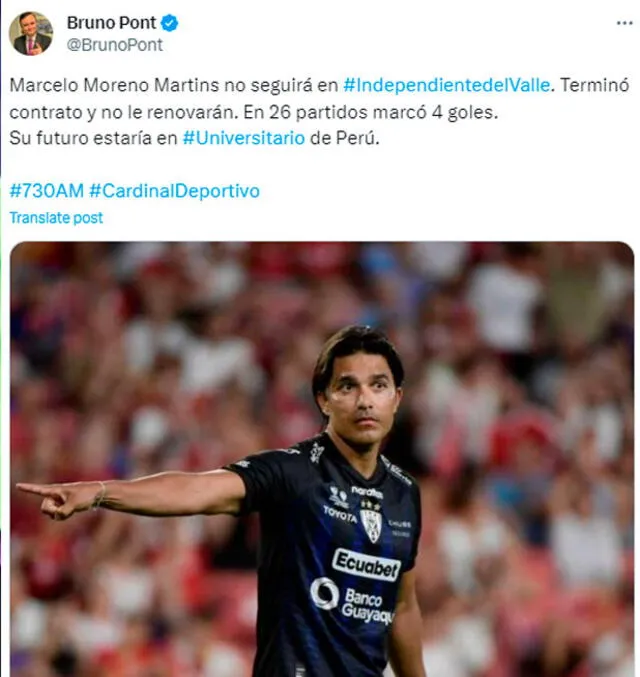Open the #730AM hashtag

pos(46,190)
